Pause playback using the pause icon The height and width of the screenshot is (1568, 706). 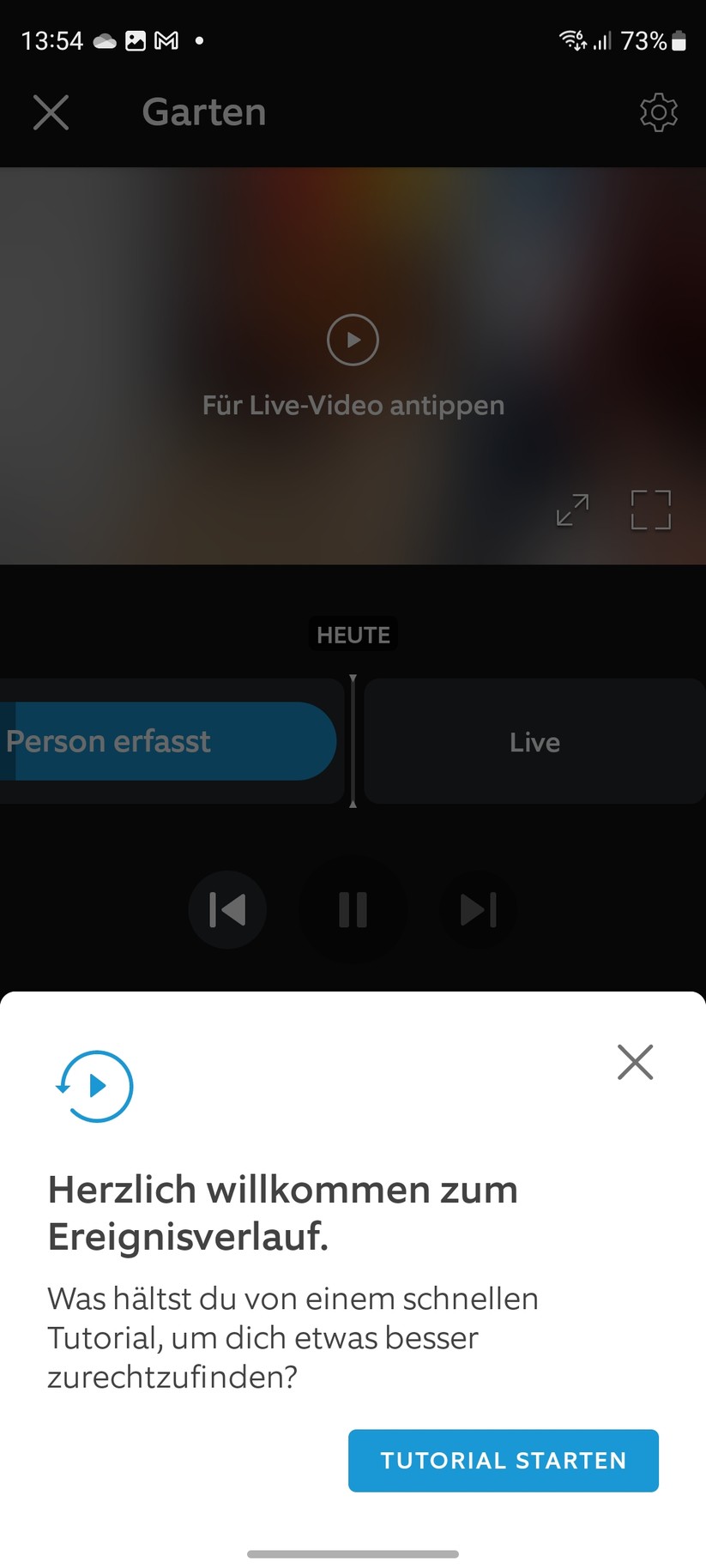pos(353,909)
